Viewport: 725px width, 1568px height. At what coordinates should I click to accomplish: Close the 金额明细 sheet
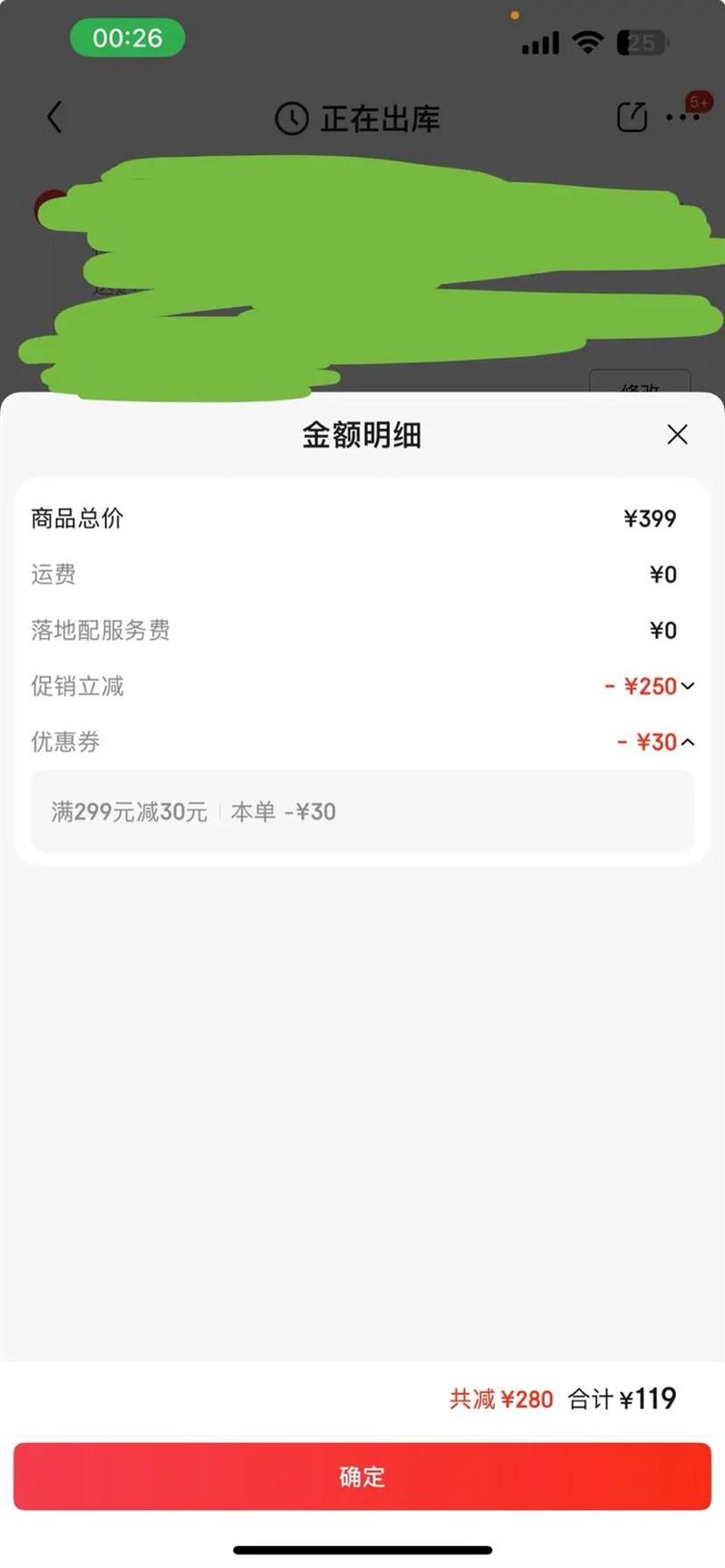point(677,435)
